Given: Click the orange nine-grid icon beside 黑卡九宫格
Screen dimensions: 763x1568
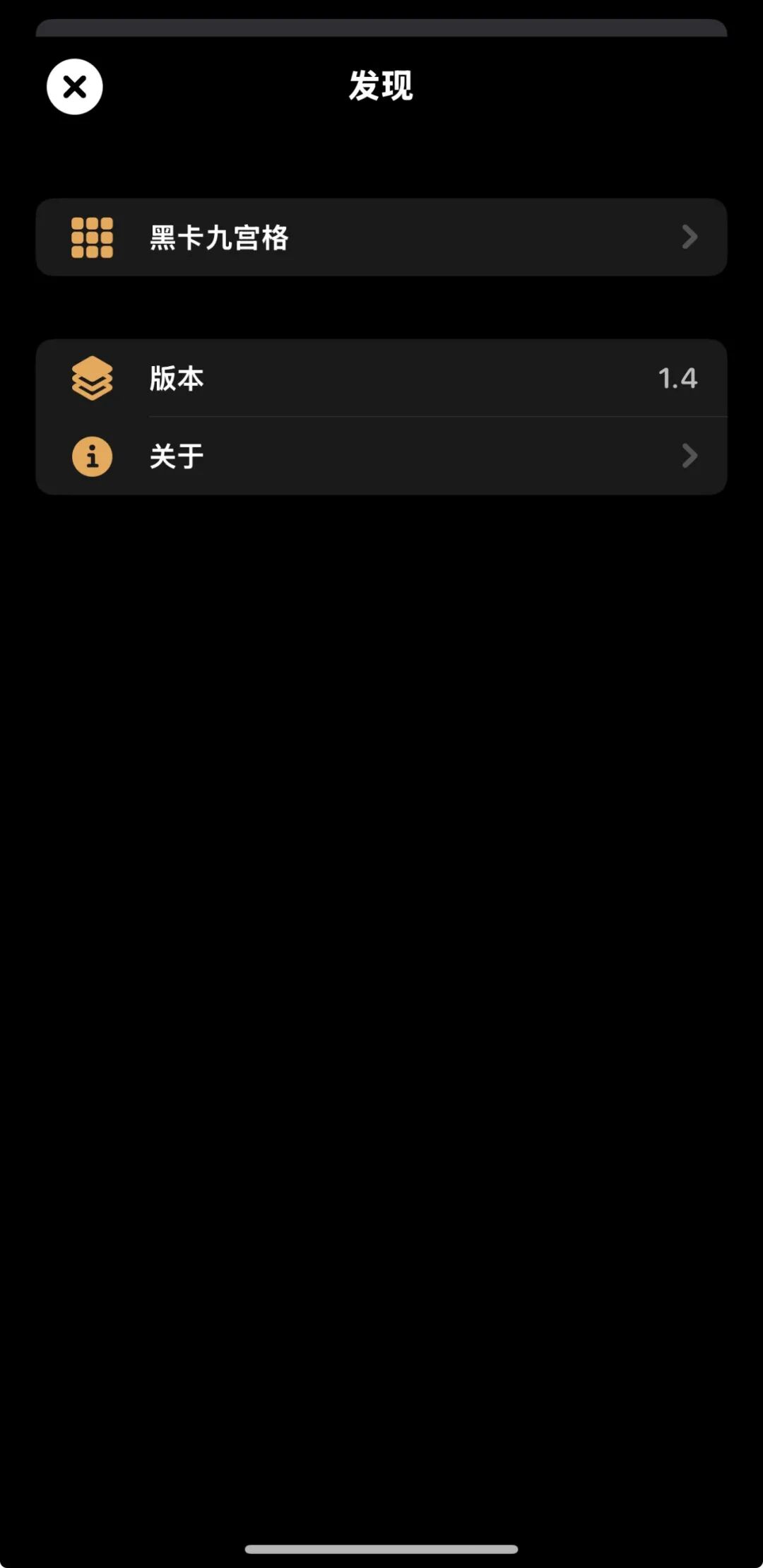Looking at the screenshot, I should 91,238.
